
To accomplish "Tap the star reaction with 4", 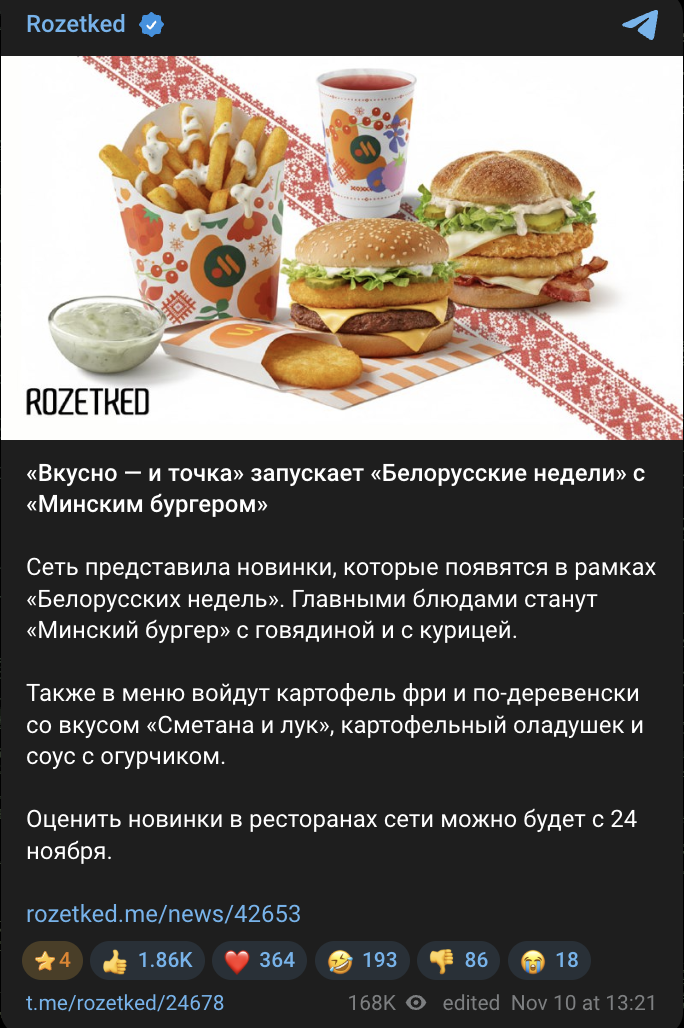I will point(52,961).
